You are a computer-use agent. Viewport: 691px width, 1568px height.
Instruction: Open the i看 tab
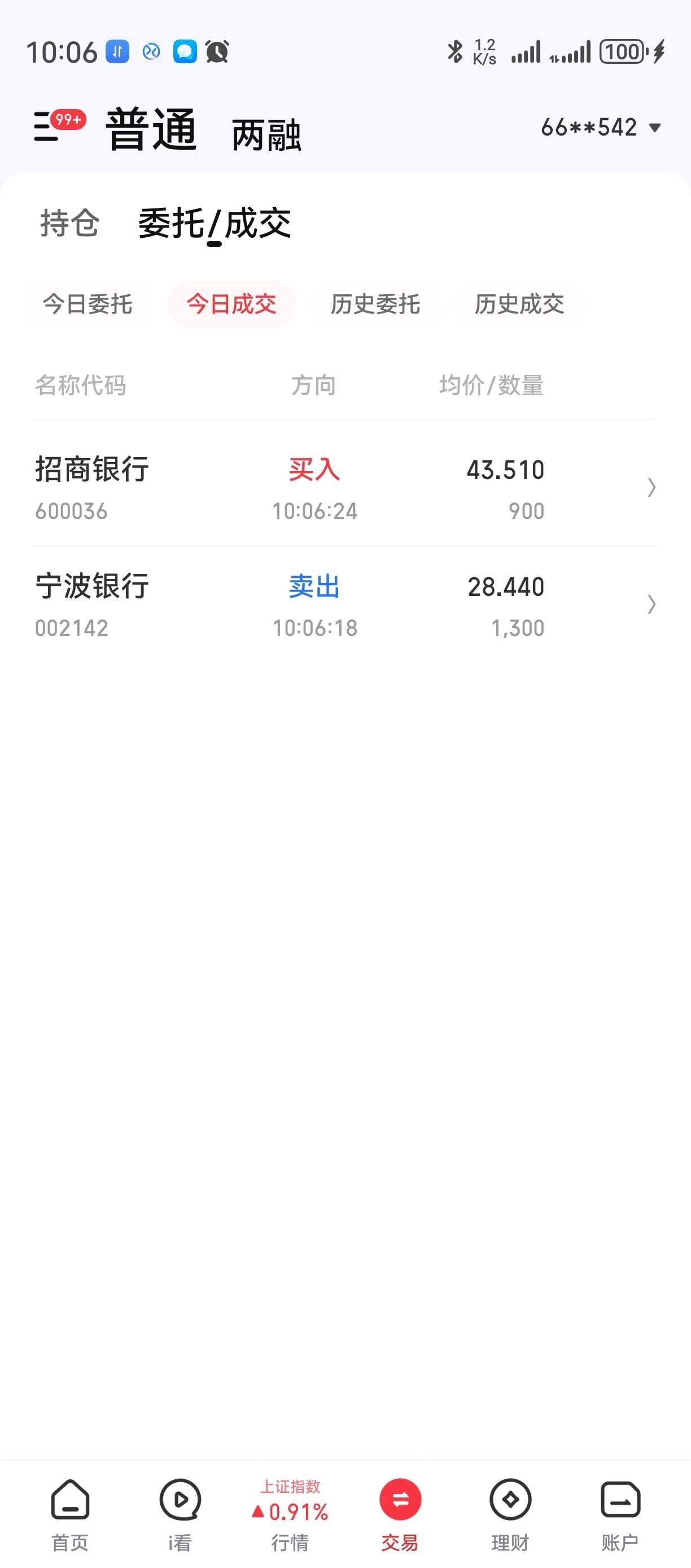(x=180, y=1514)
